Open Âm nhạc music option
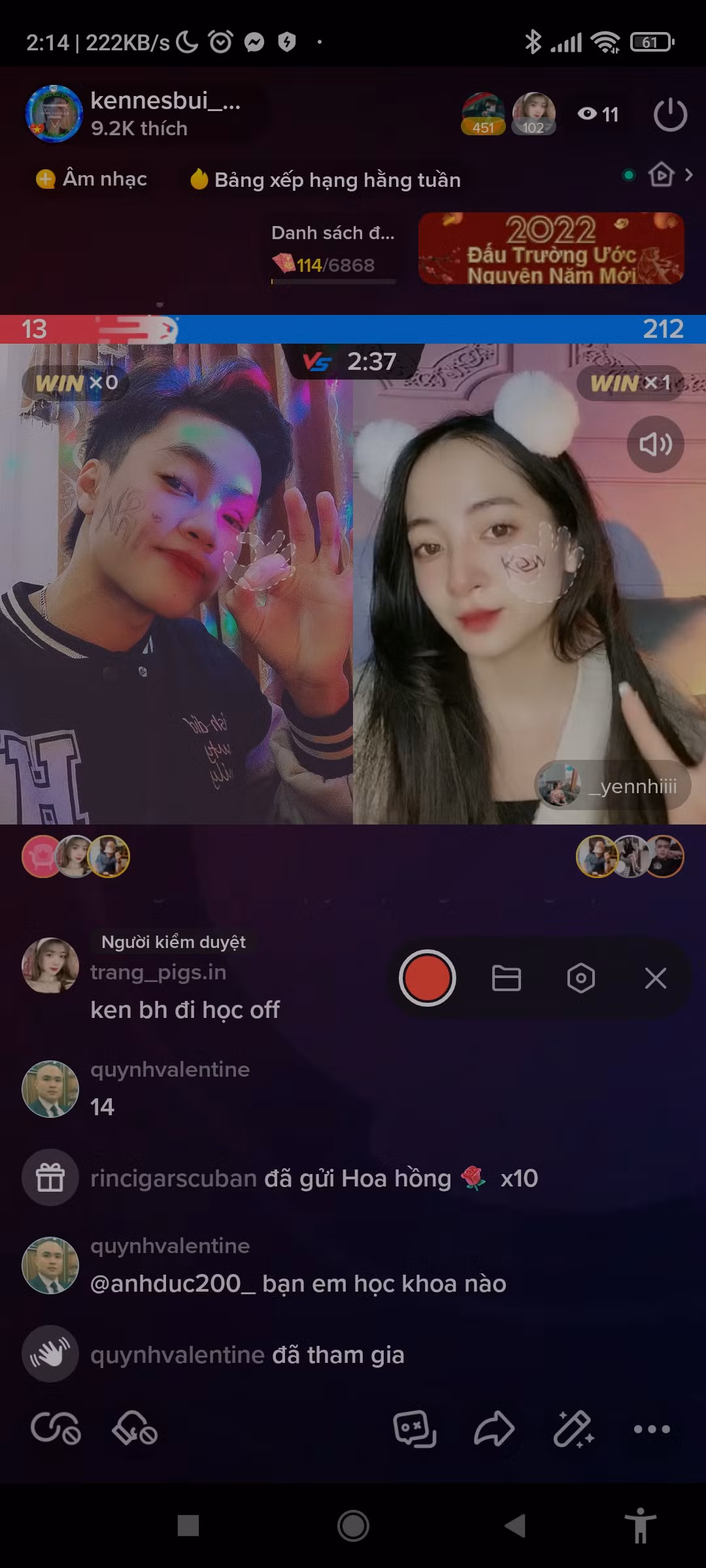706x1568 pixels. [x=92, y=178]
